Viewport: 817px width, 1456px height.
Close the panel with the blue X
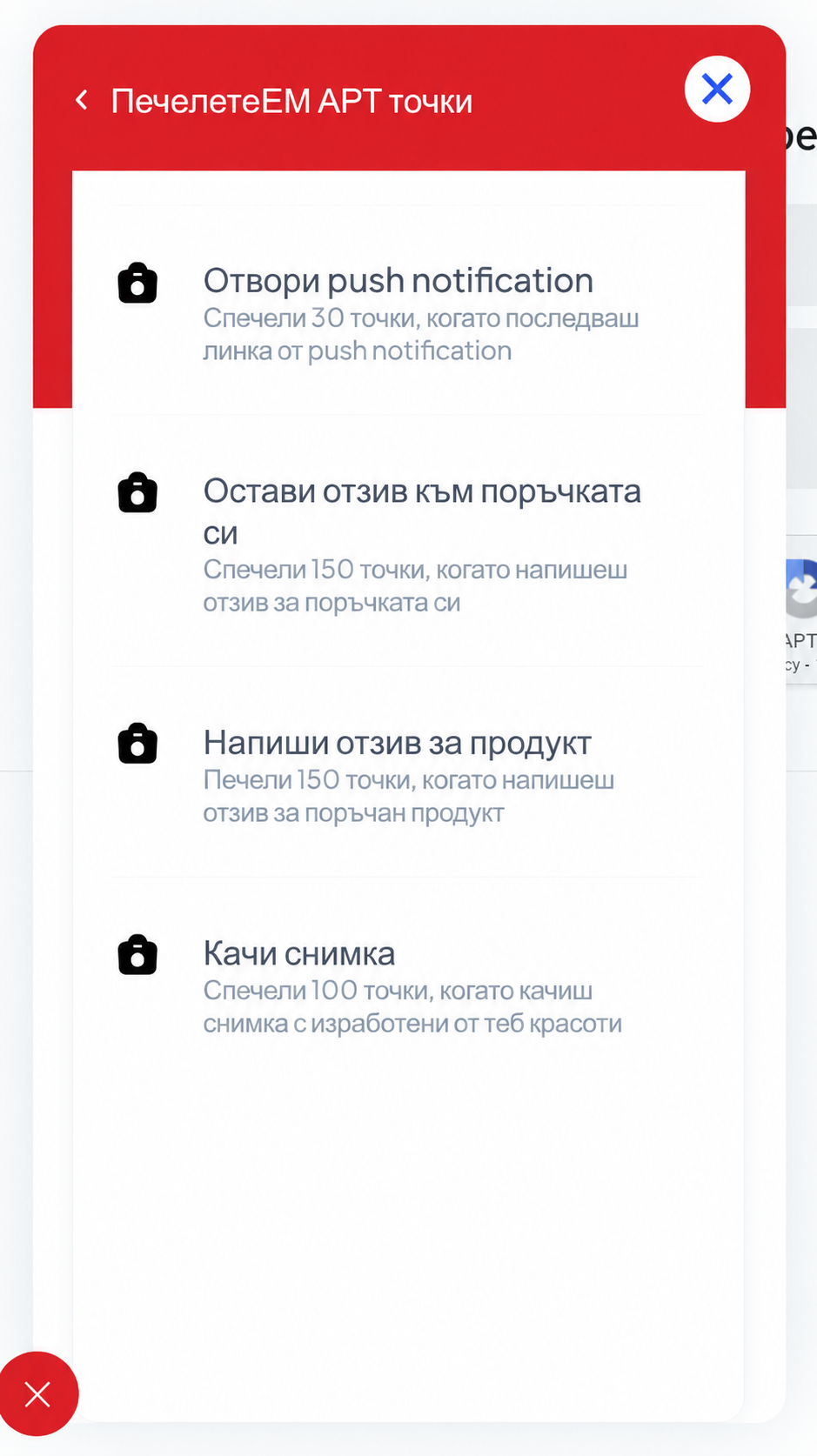pyautogui.click(x=717, y=89)
